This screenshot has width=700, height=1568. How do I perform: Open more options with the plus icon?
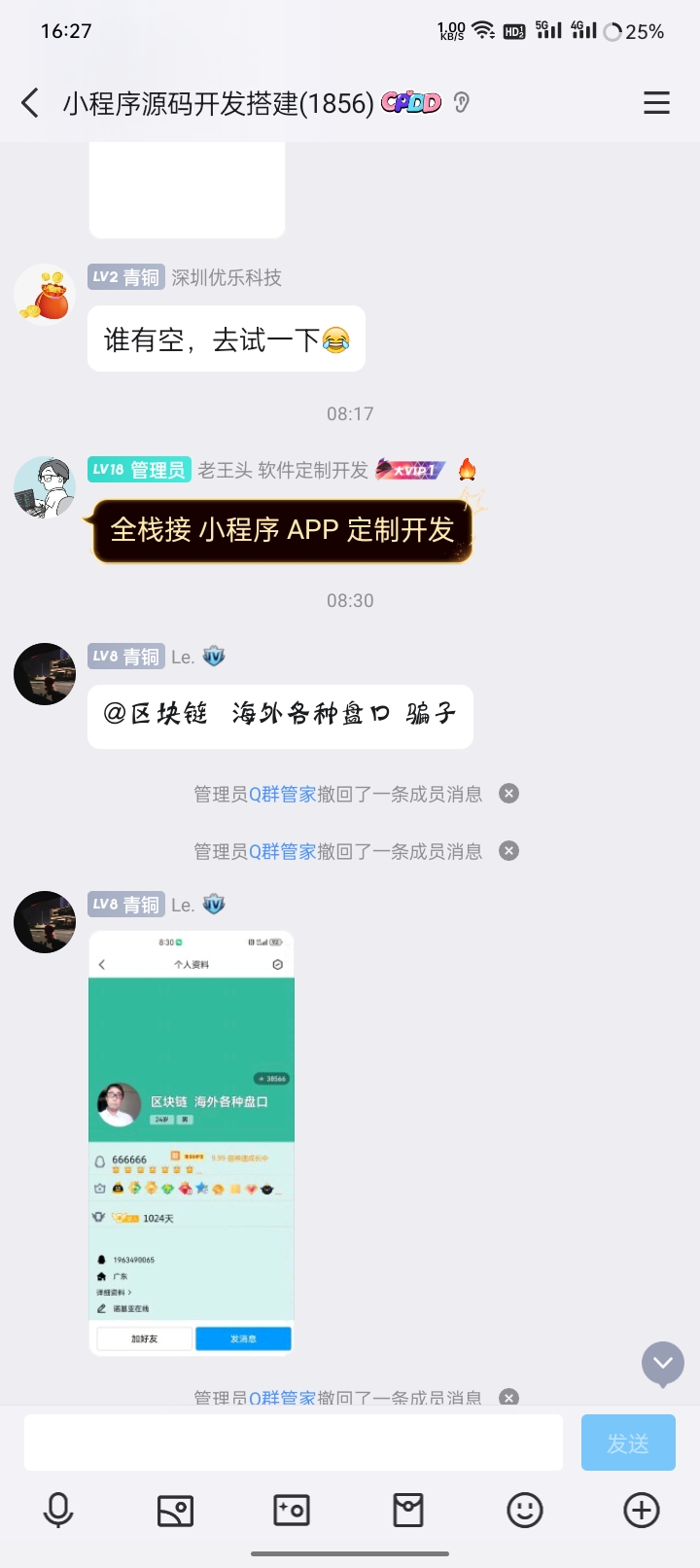pos(641,1511)
